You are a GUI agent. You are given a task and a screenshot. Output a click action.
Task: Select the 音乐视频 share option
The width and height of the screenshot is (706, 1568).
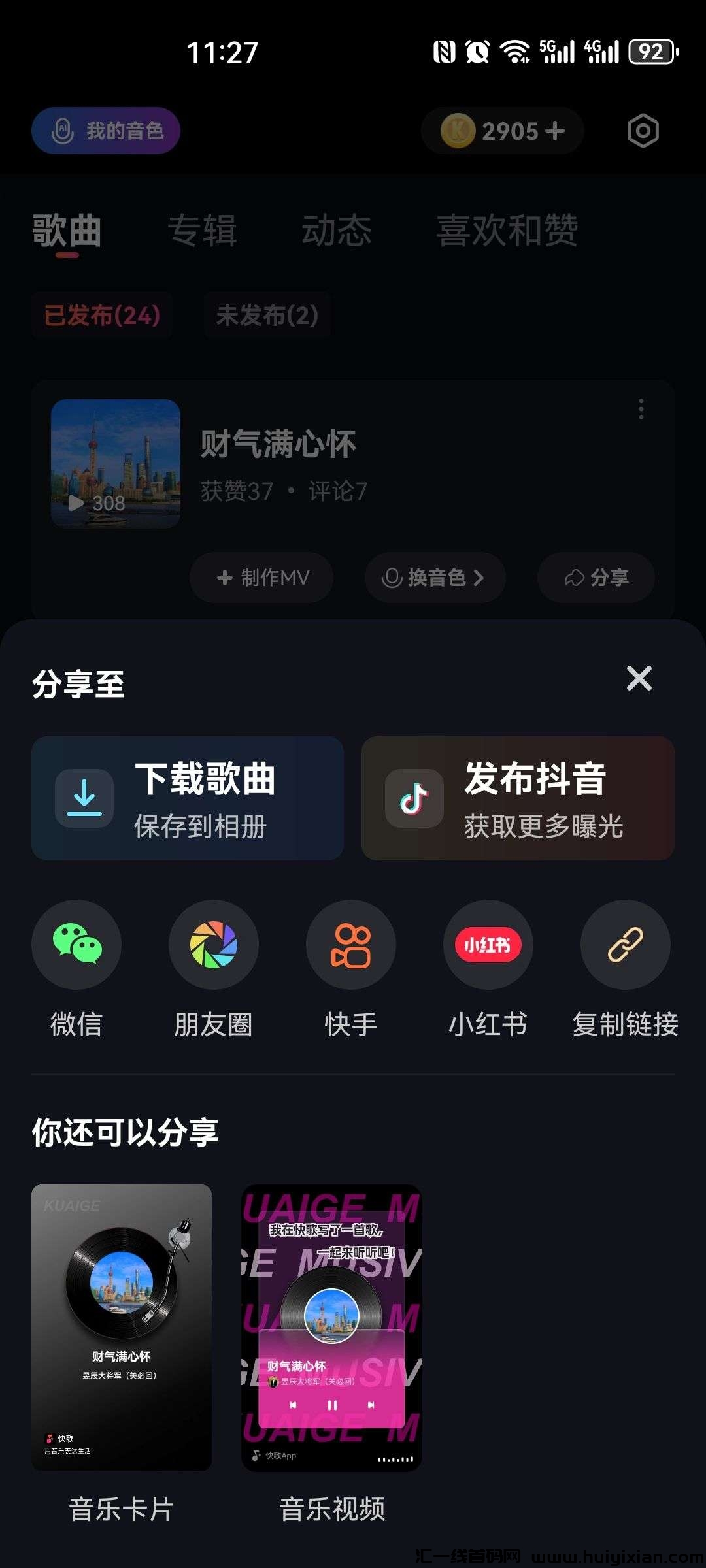332,1328
